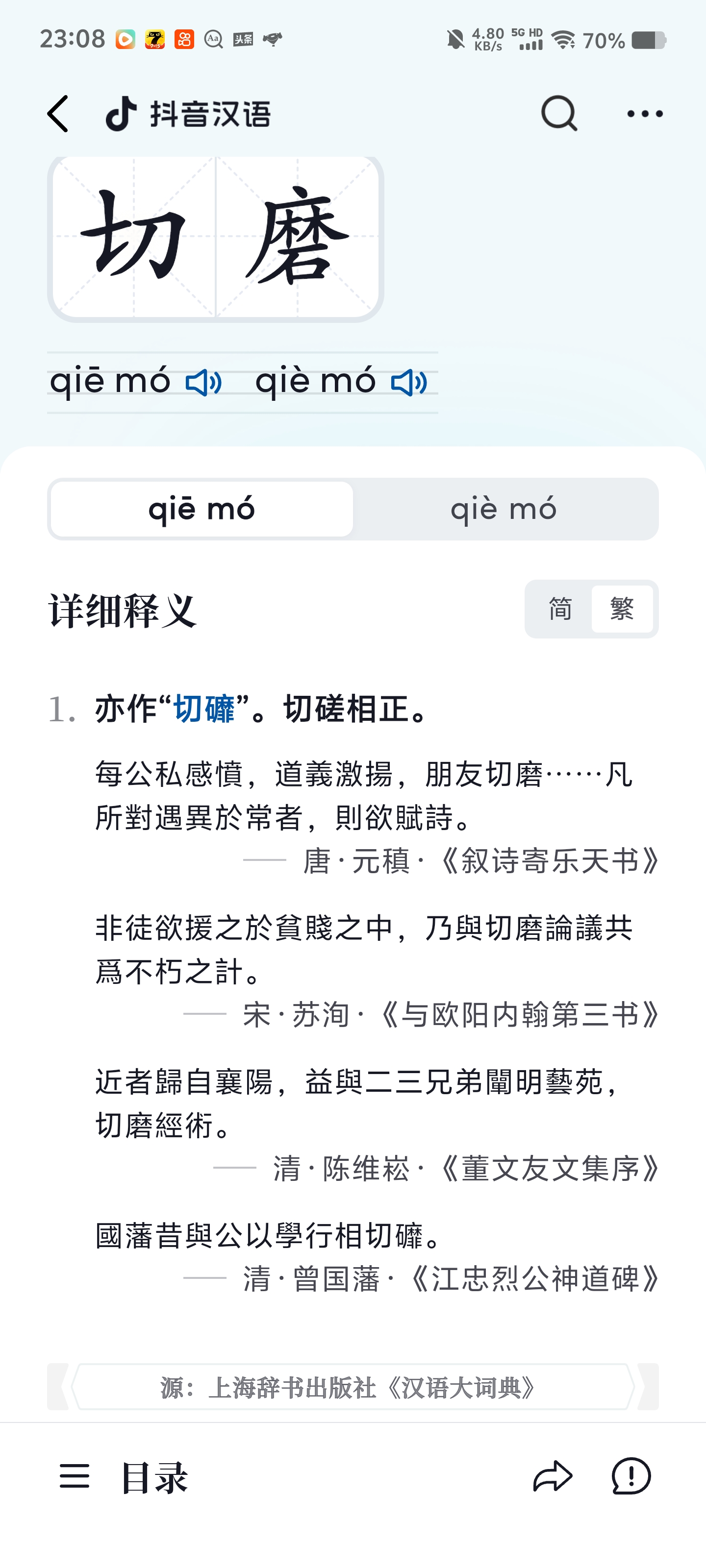Open the three-dot overflow menu
This screenshot has height=1568, width=706.
click(645, 114)
